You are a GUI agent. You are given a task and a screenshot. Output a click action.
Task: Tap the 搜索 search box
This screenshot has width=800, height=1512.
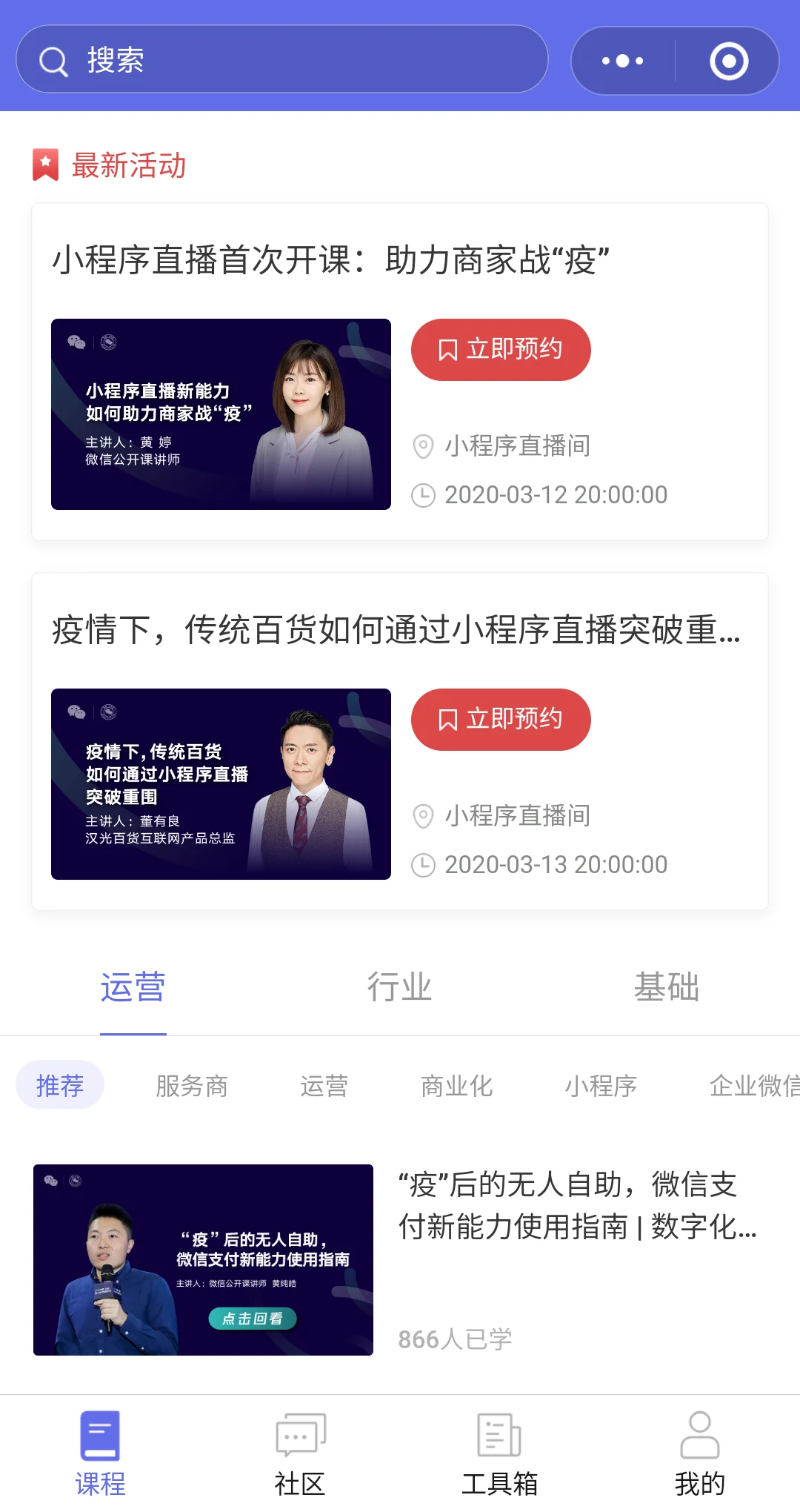281,59
